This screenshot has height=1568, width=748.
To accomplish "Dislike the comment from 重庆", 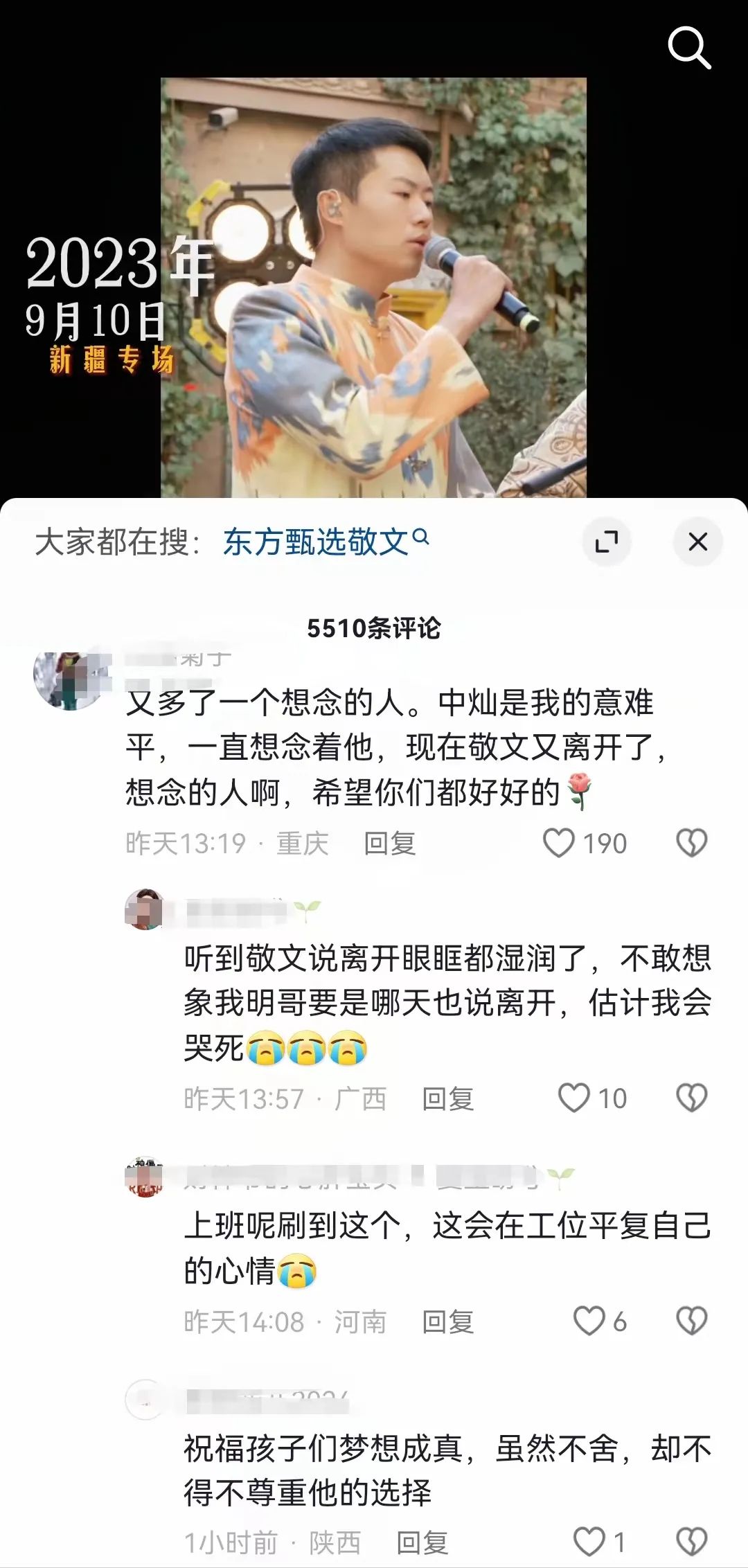I will [x=691, y=843].
